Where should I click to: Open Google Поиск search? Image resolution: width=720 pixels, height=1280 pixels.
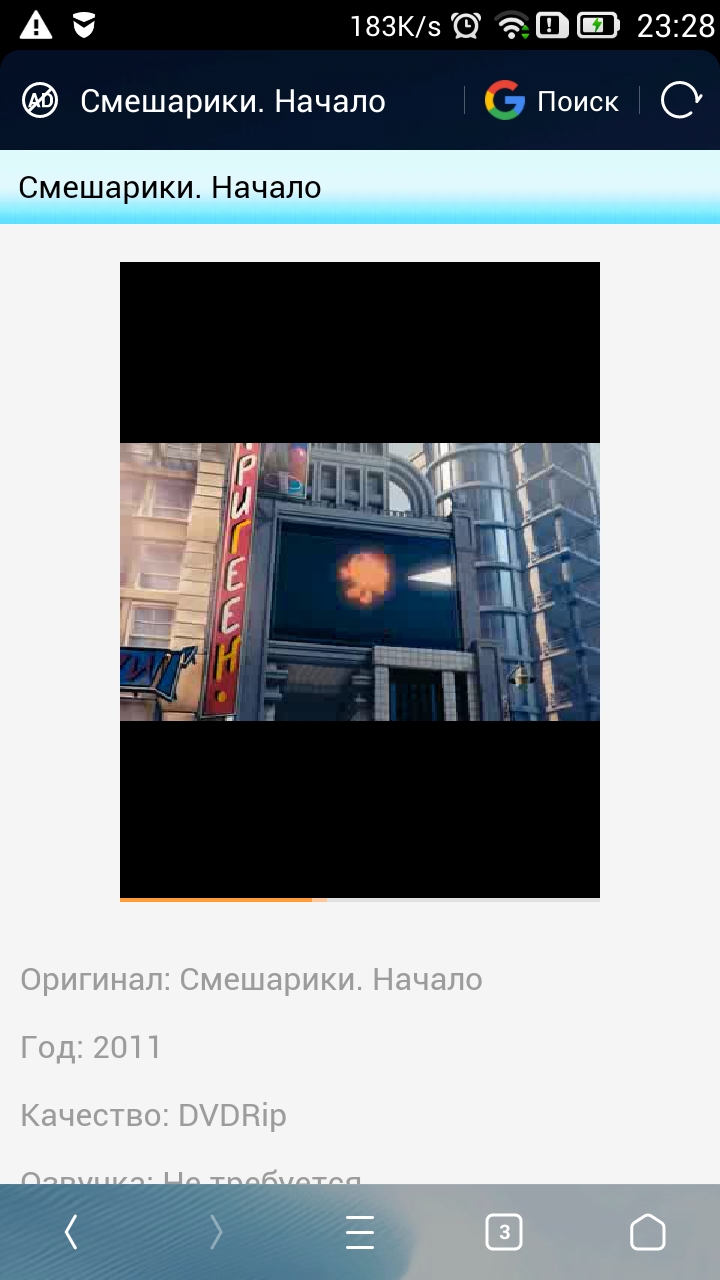coord(552,101)
